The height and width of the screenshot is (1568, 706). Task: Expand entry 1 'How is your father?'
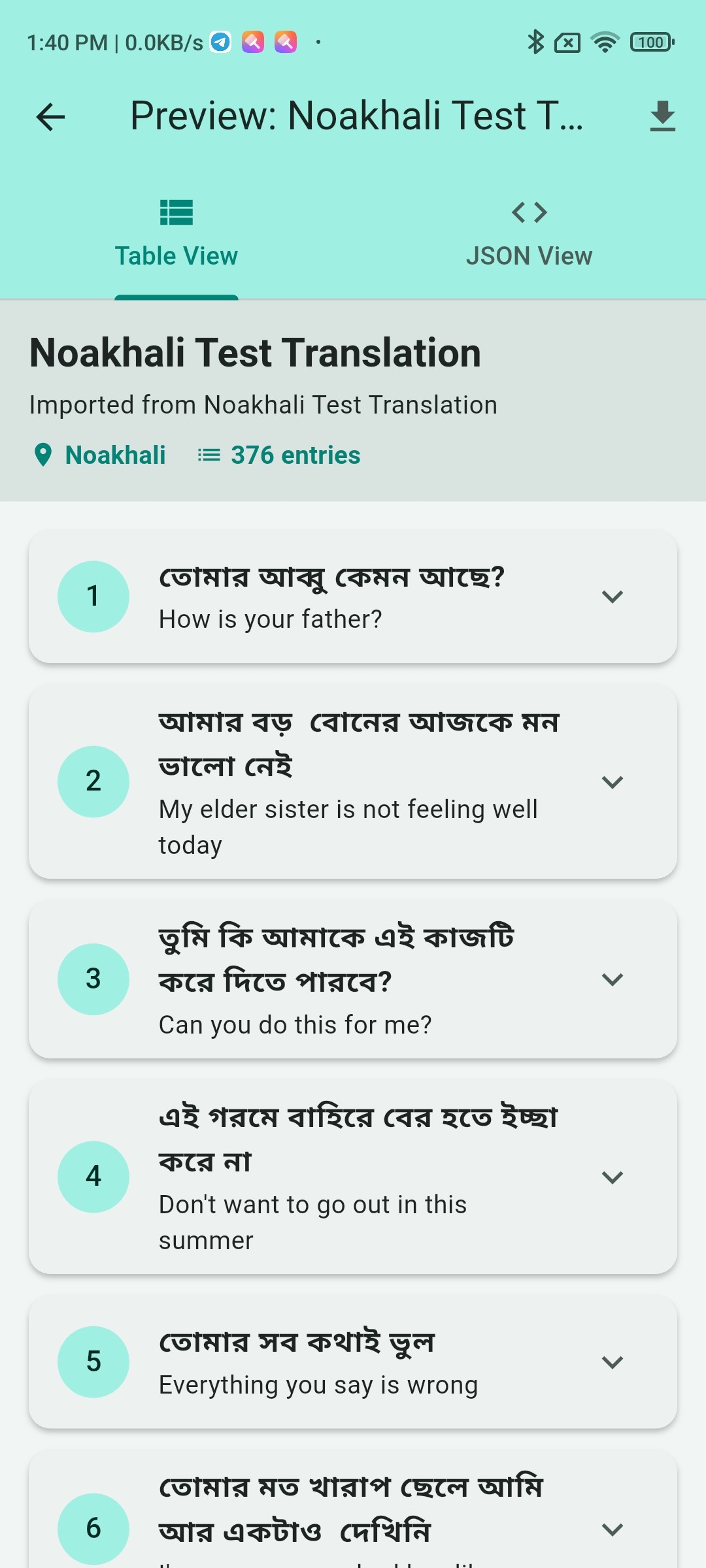point(612,596)
